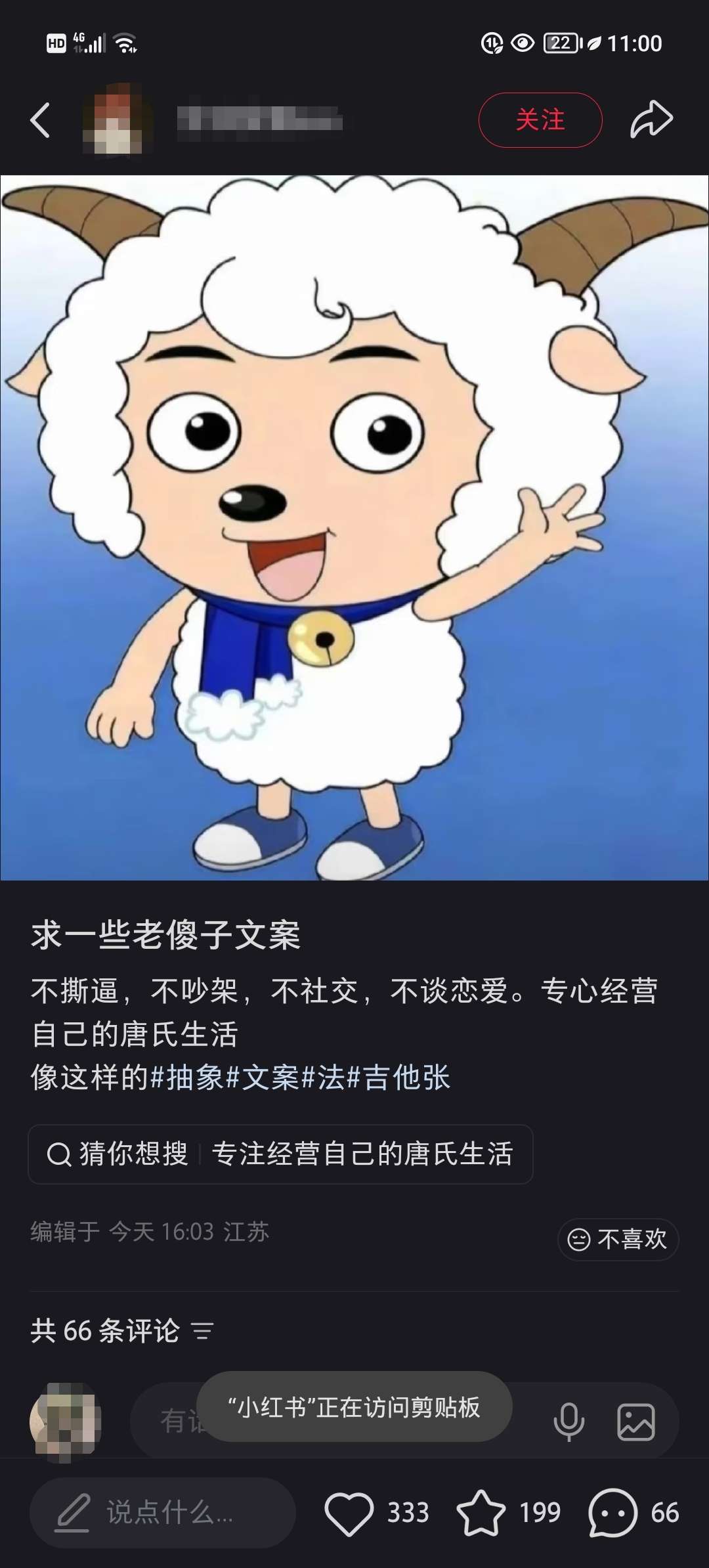709x1568 pixels.
Task: Save the post with the star icon
Action: [481, 1513]
